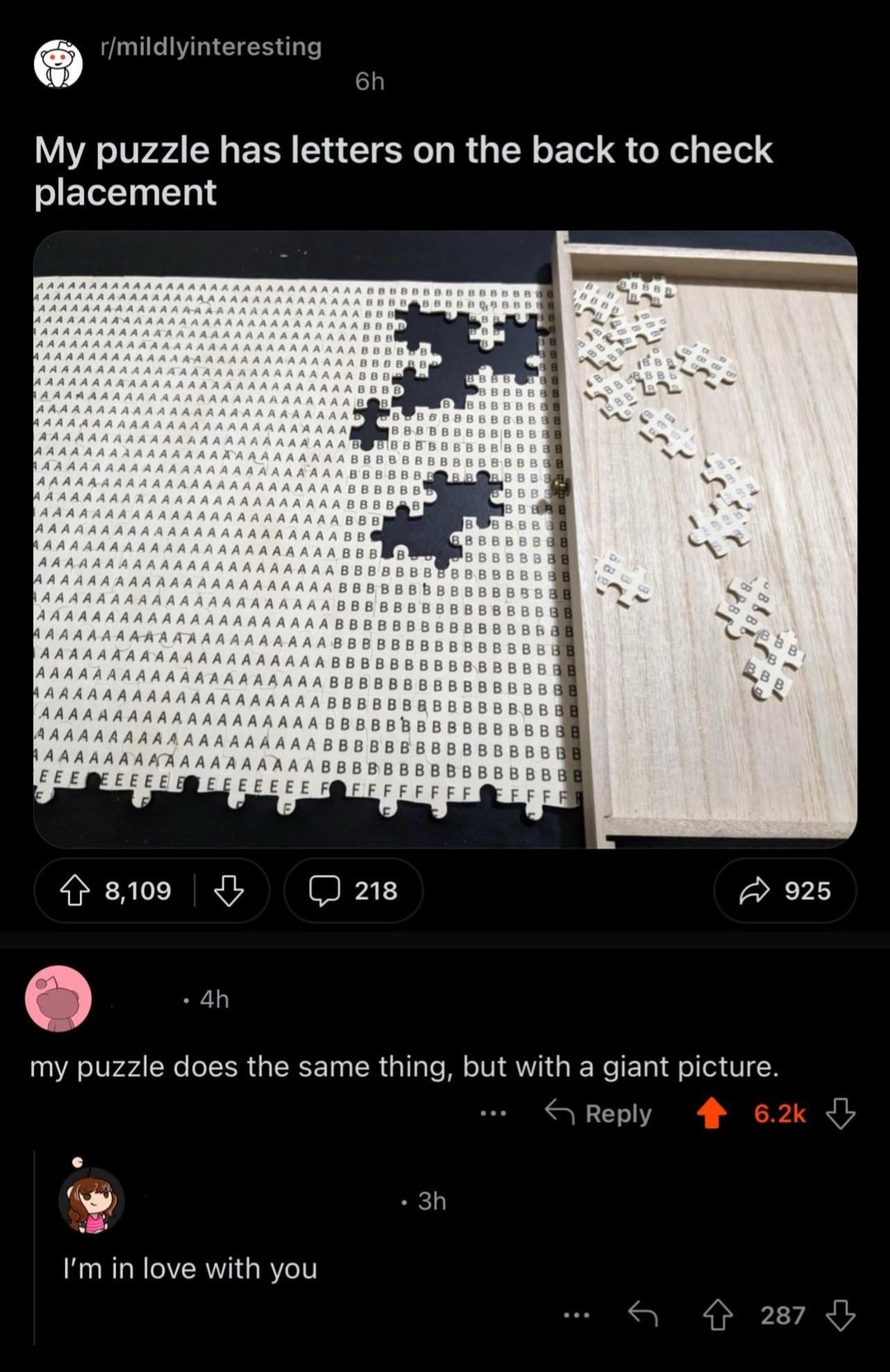Screen dimensions: 890x1372
Task: Share the post via 925 button
Action: (785, 891)
